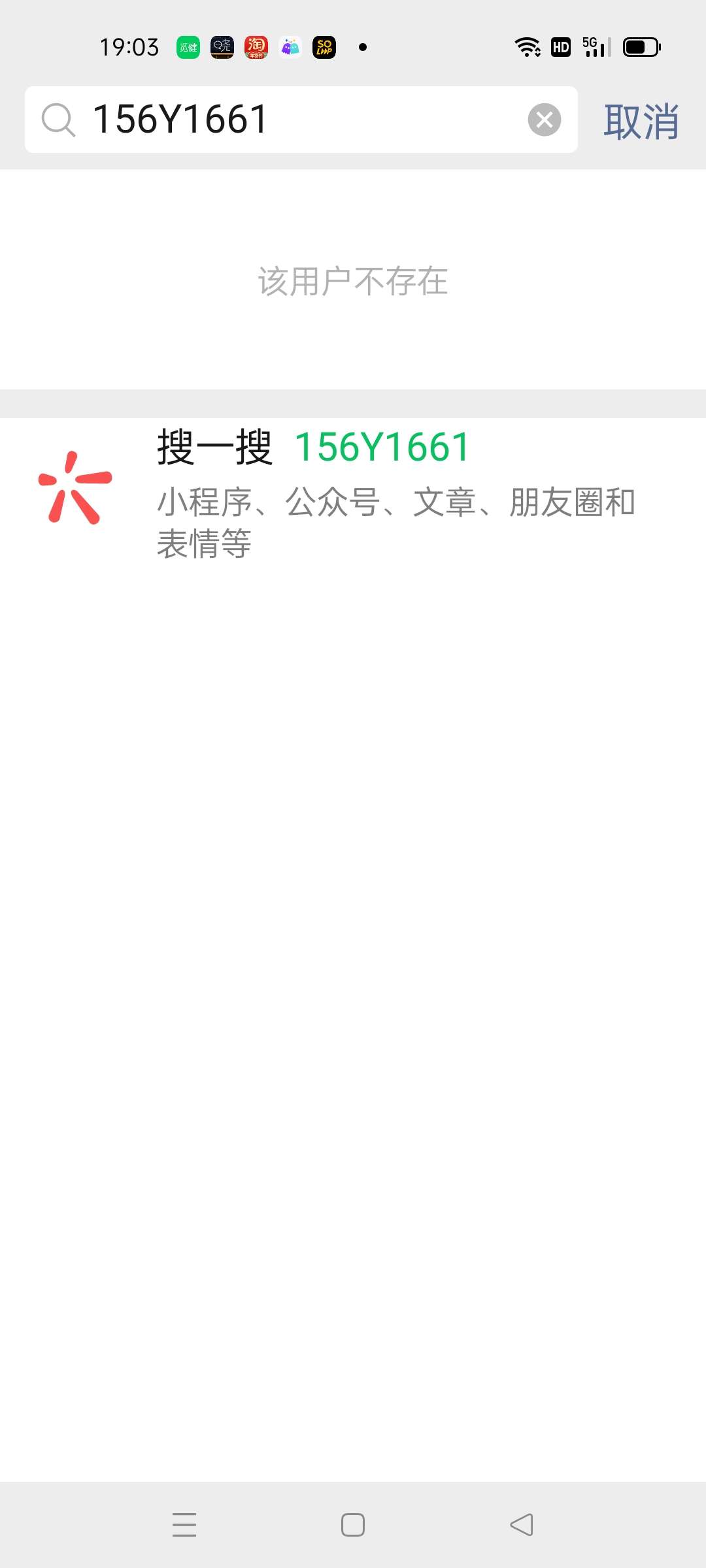
Task: Return to the home screen
Action: (353, 1525)
